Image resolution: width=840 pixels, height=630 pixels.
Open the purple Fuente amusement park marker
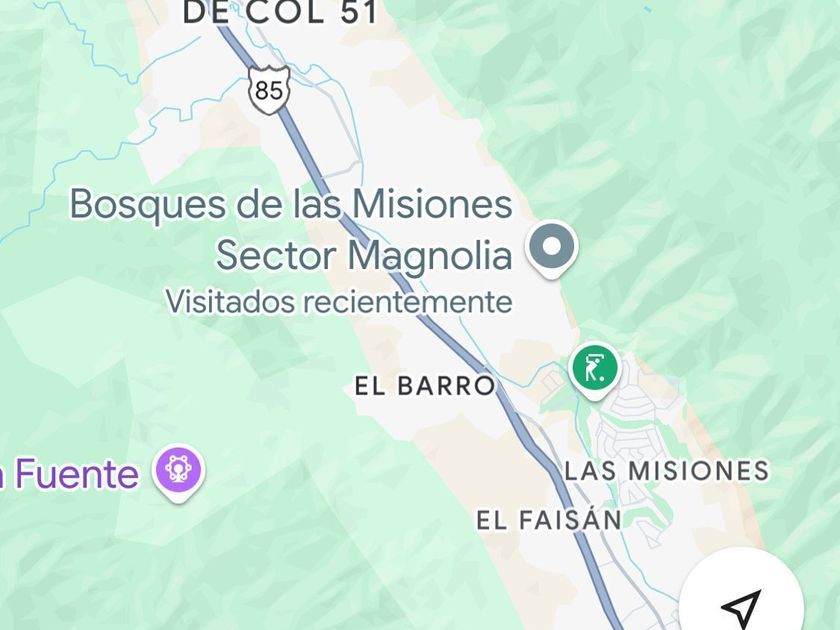point(178,472)
